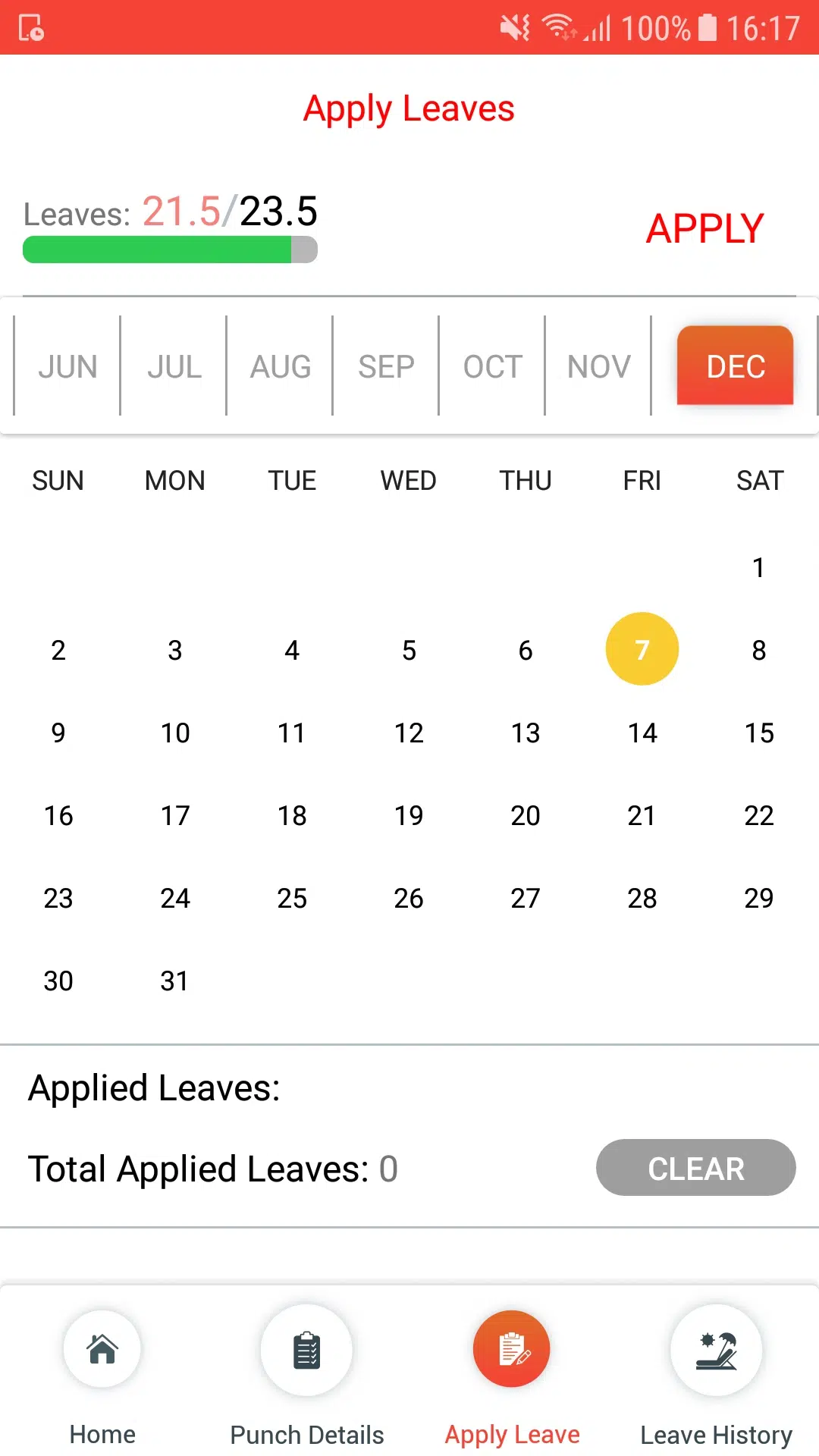Clear the applied leaves
This screenshot has height=1456, width=819.
[x=695, y=1168]
